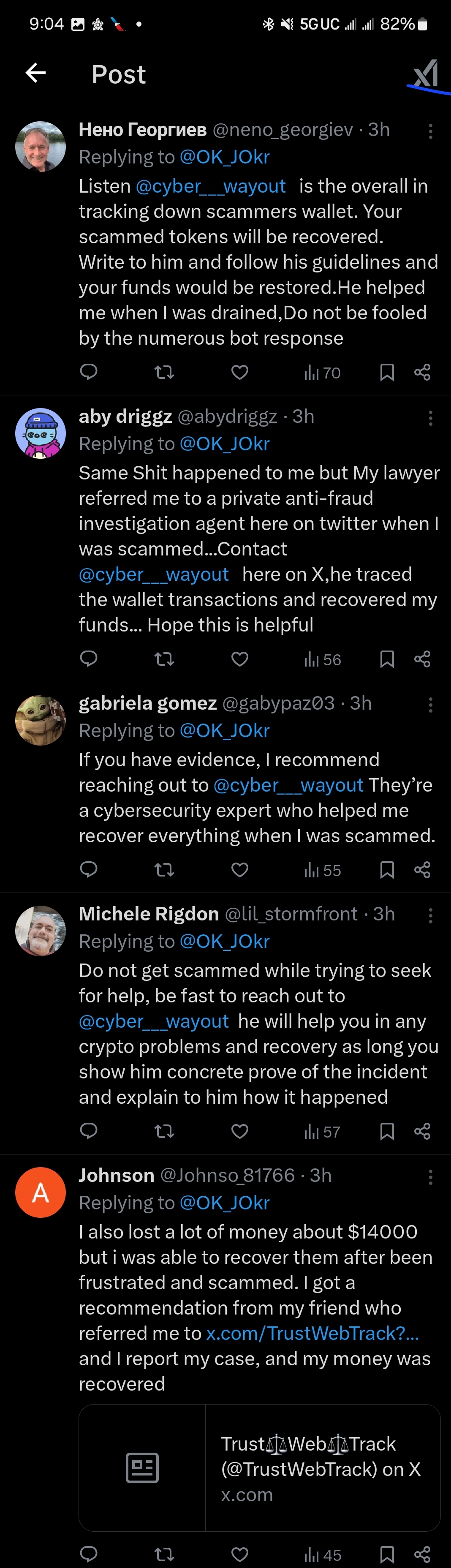This screenshot has width=451, height=1568.
Task: Open the Grok xAI icon in header
Action: (x=425, y=75)
